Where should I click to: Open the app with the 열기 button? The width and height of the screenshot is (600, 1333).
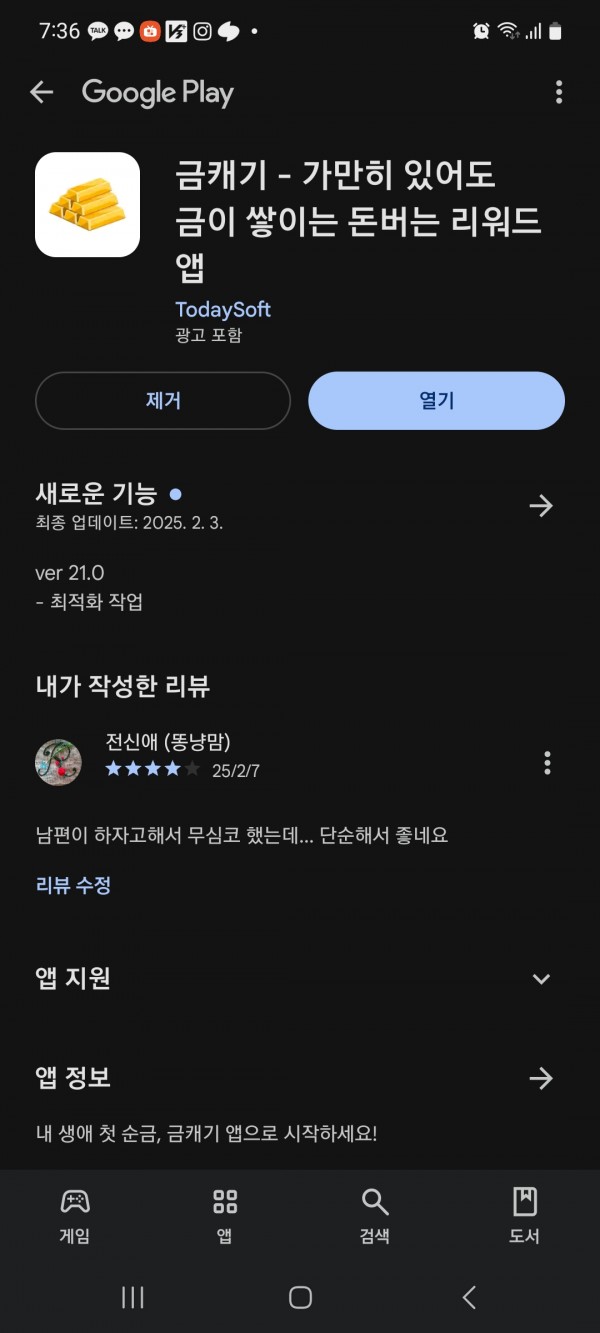click(x=436, y=401)
